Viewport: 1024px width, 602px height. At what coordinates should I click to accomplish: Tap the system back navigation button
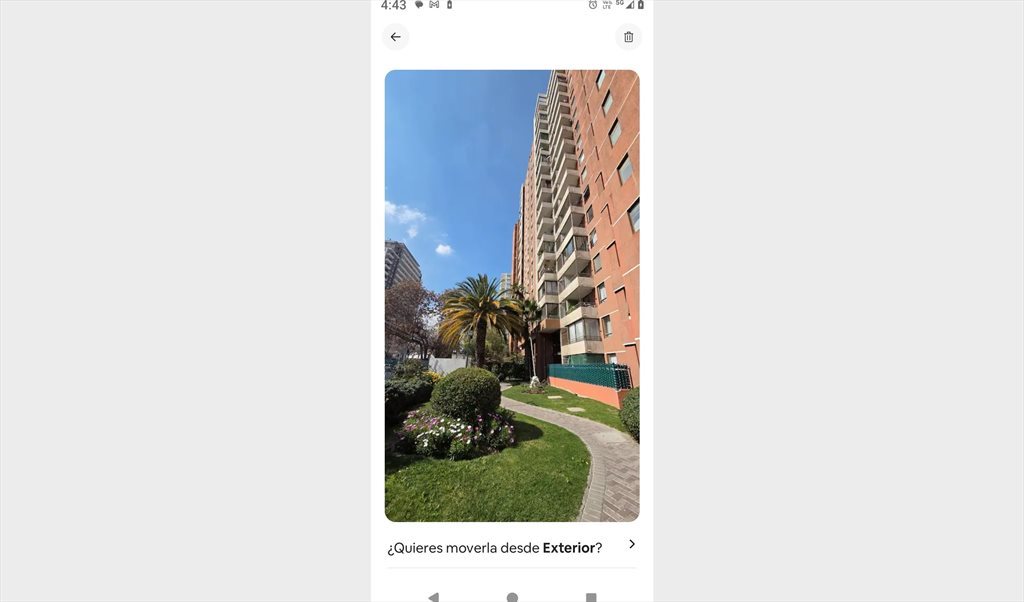pos(433,597)
